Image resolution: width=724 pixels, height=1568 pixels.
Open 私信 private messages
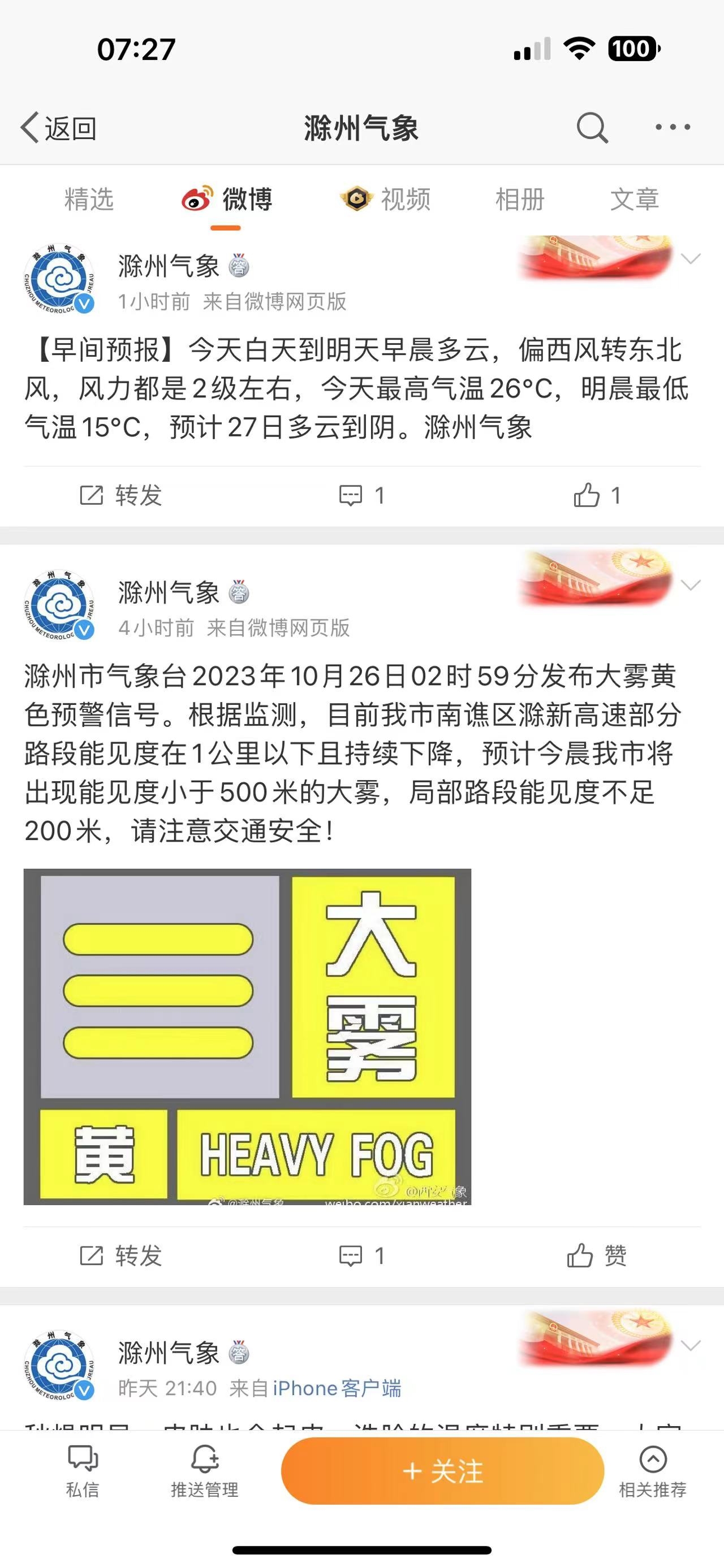pyautogui.click(x=82, y=1471)
